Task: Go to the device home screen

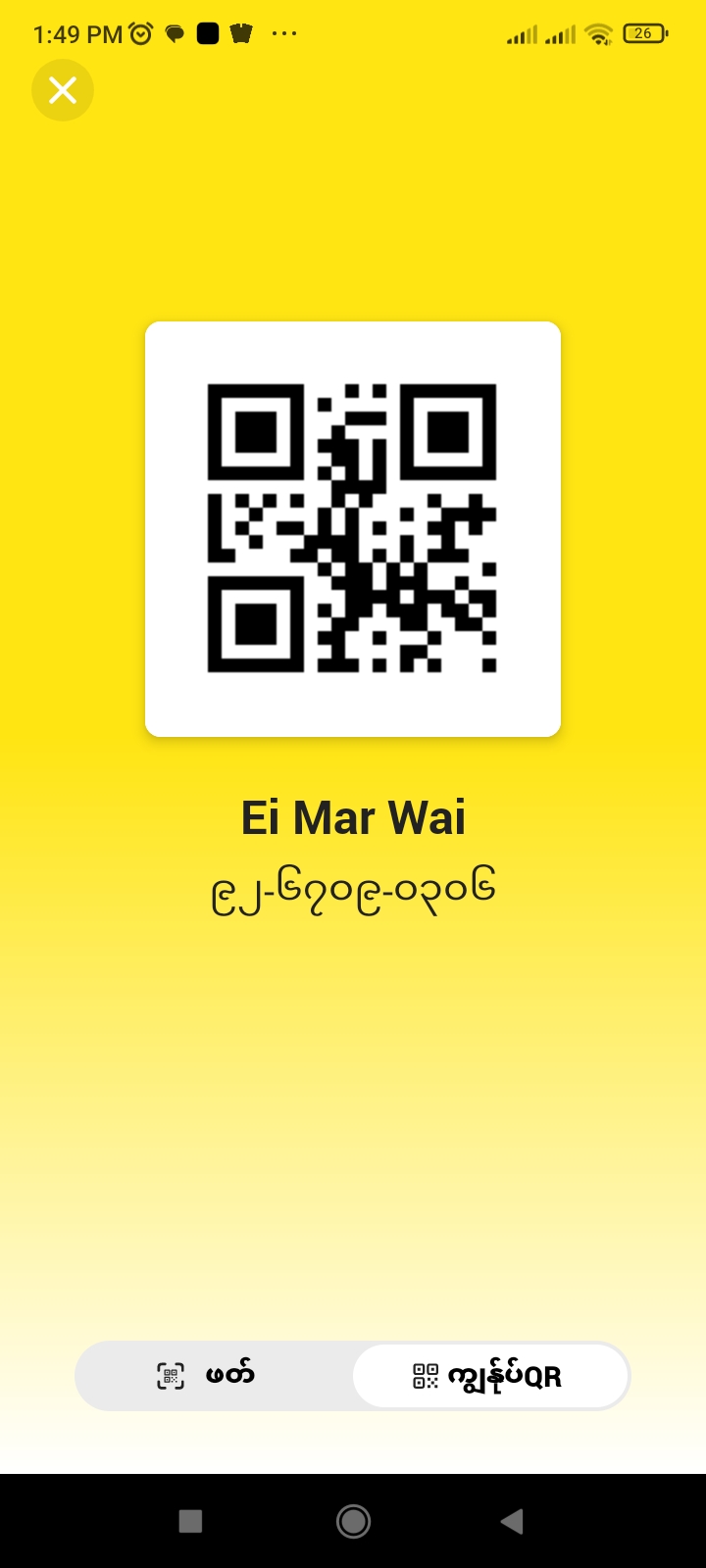Action: tap(353, 1521)
